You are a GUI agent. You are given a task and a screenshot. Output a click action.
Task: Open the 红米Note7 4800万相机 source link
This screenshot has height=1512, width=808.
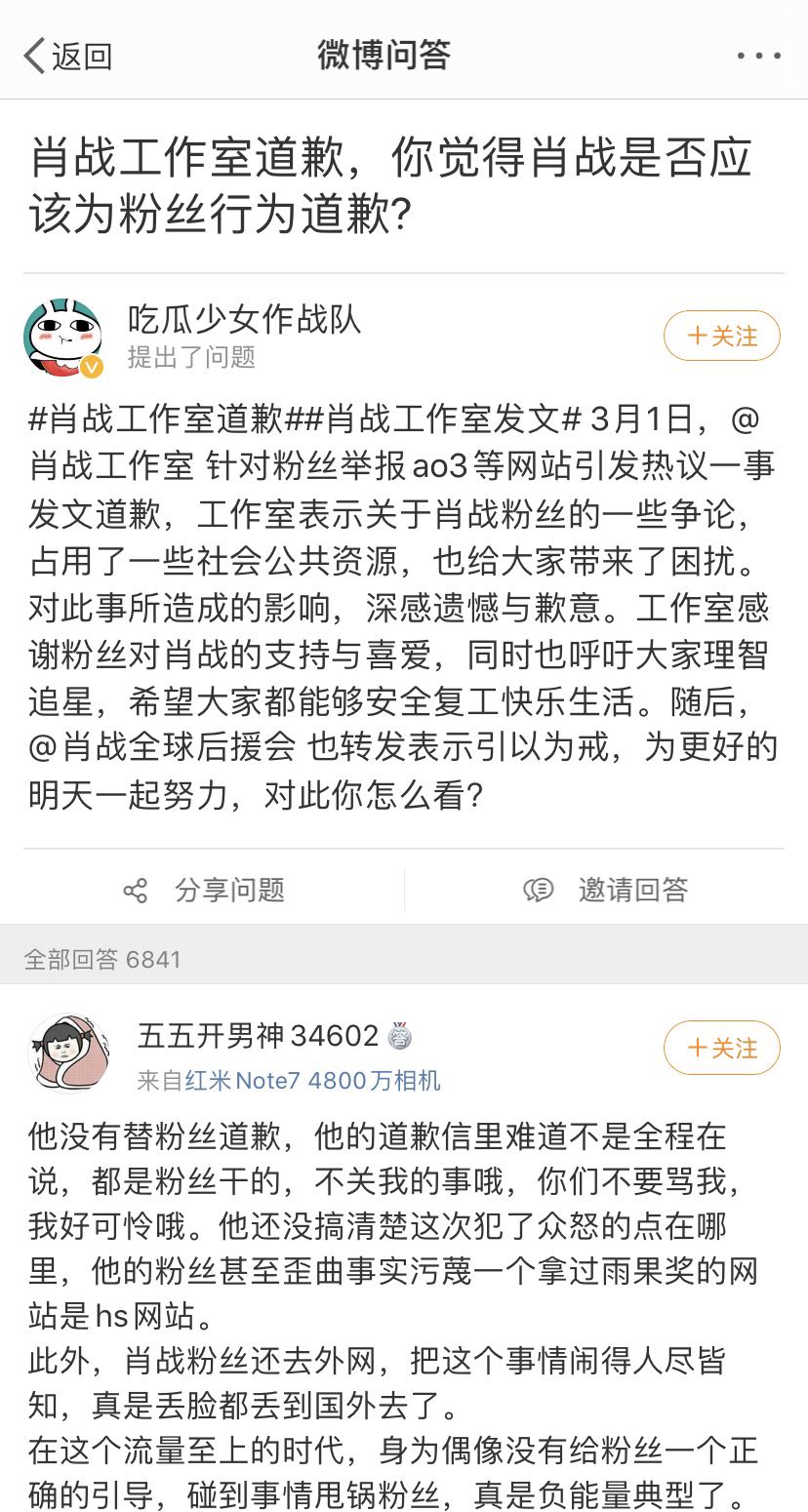312,1080
